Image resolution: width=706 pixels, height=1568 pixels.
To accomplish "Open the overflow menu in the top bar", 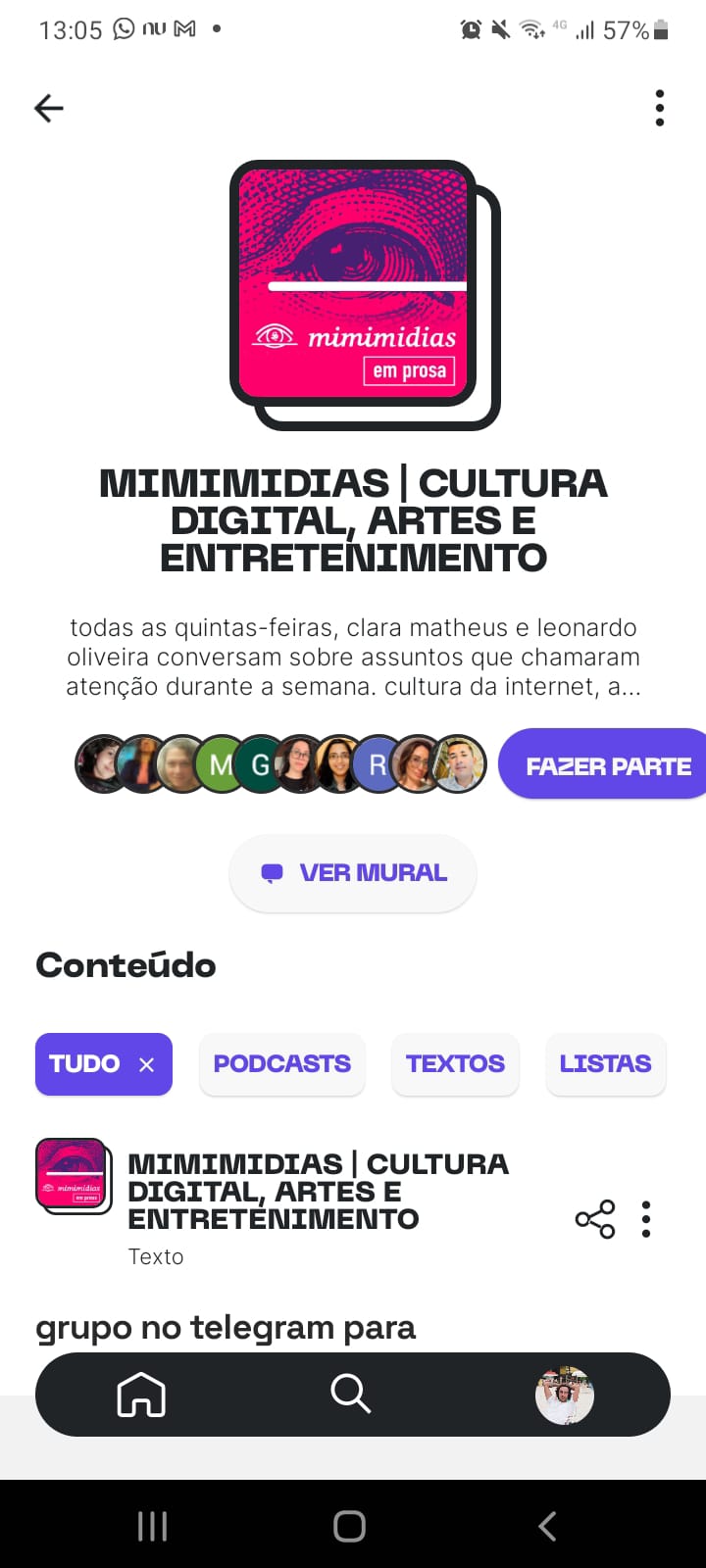I will (660, 108).
